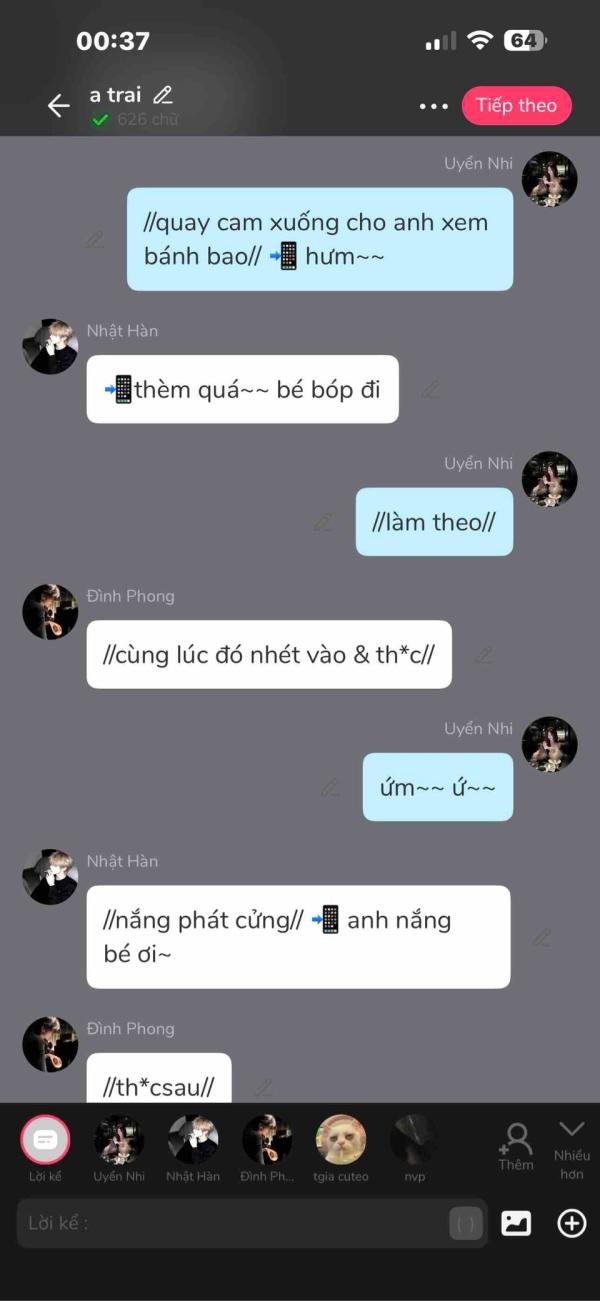Insert an image into the chat
Viewport: 600px width, 1301px height.
point(516,1223)
